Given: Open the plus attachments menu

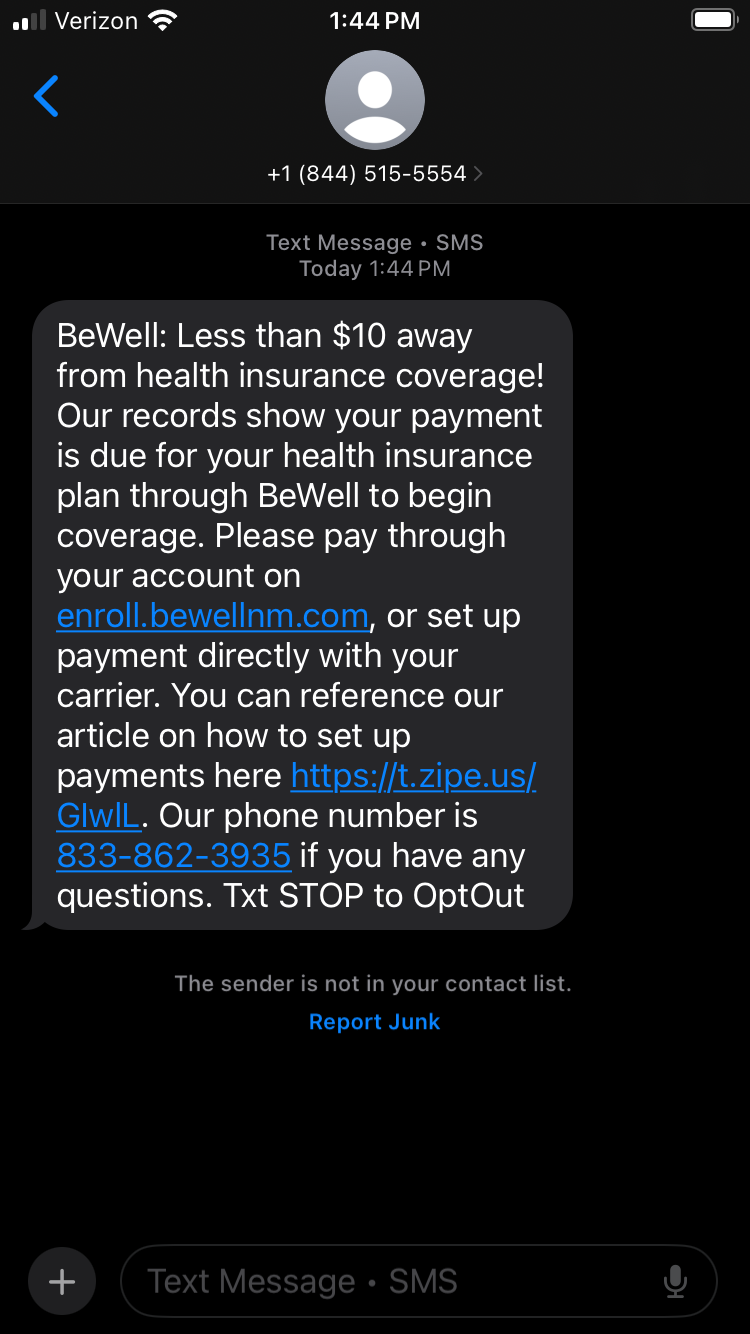Looking at the screenshot, I should (62, 1282).
